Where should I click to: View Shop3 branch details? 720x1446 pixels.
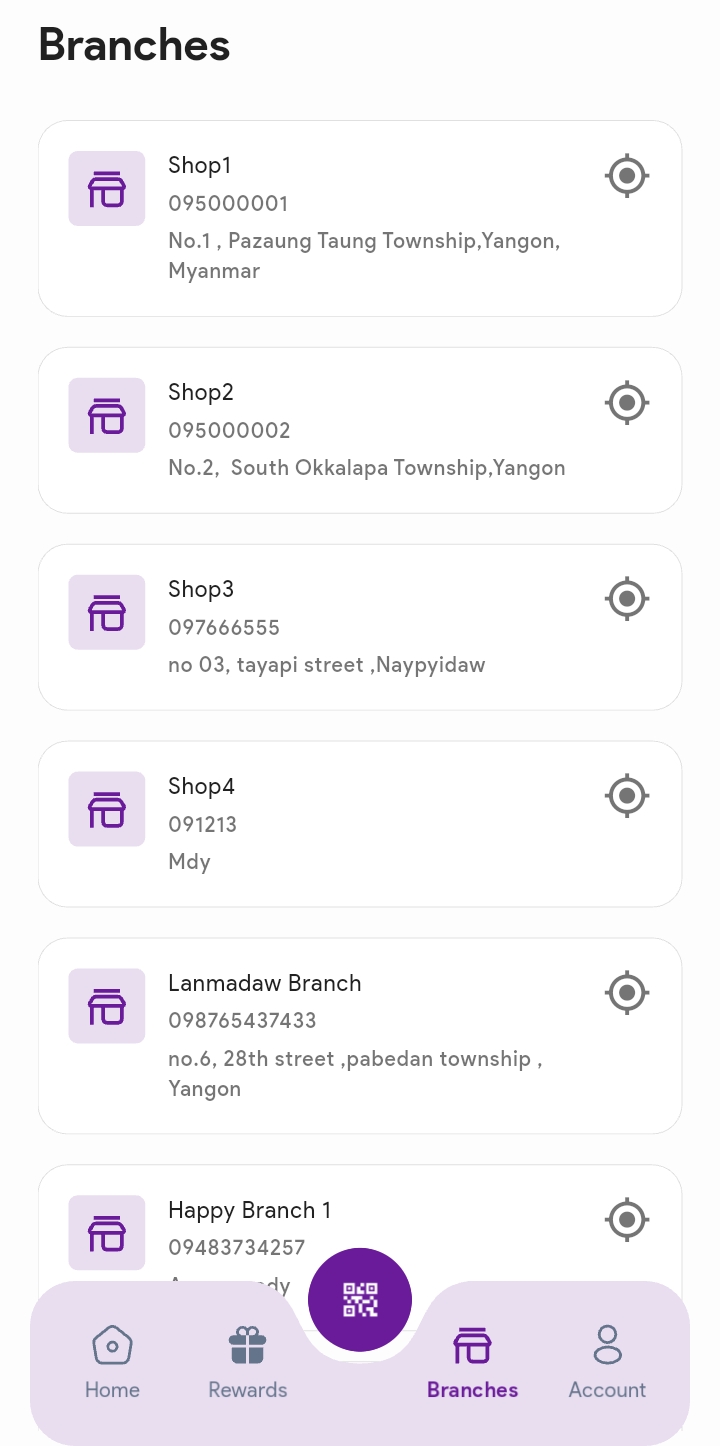pyautogui.click(x=360, y=627)
